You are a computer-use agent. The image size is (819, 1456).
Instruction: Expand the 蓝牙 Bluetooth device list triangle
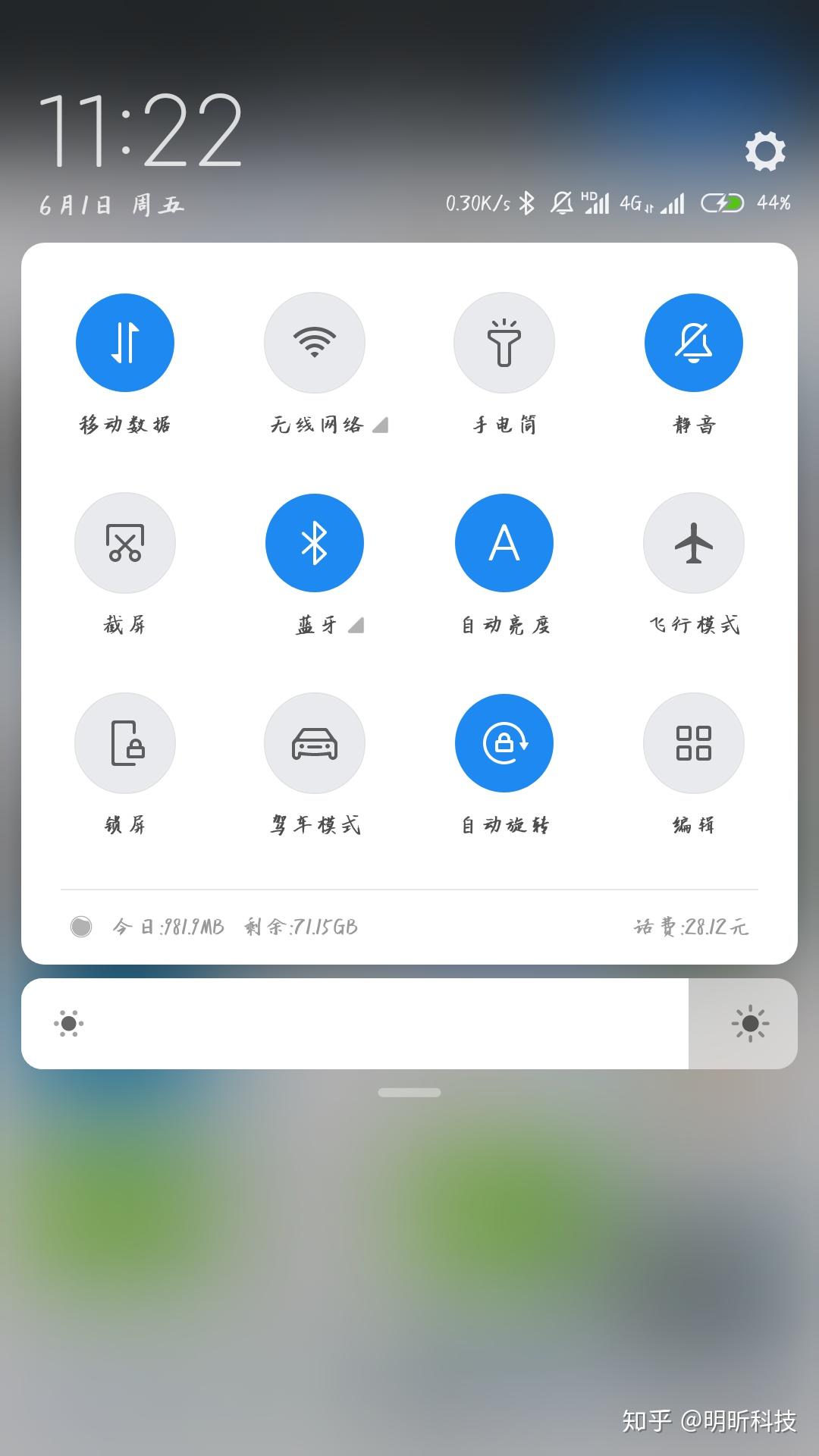(355, 625)
